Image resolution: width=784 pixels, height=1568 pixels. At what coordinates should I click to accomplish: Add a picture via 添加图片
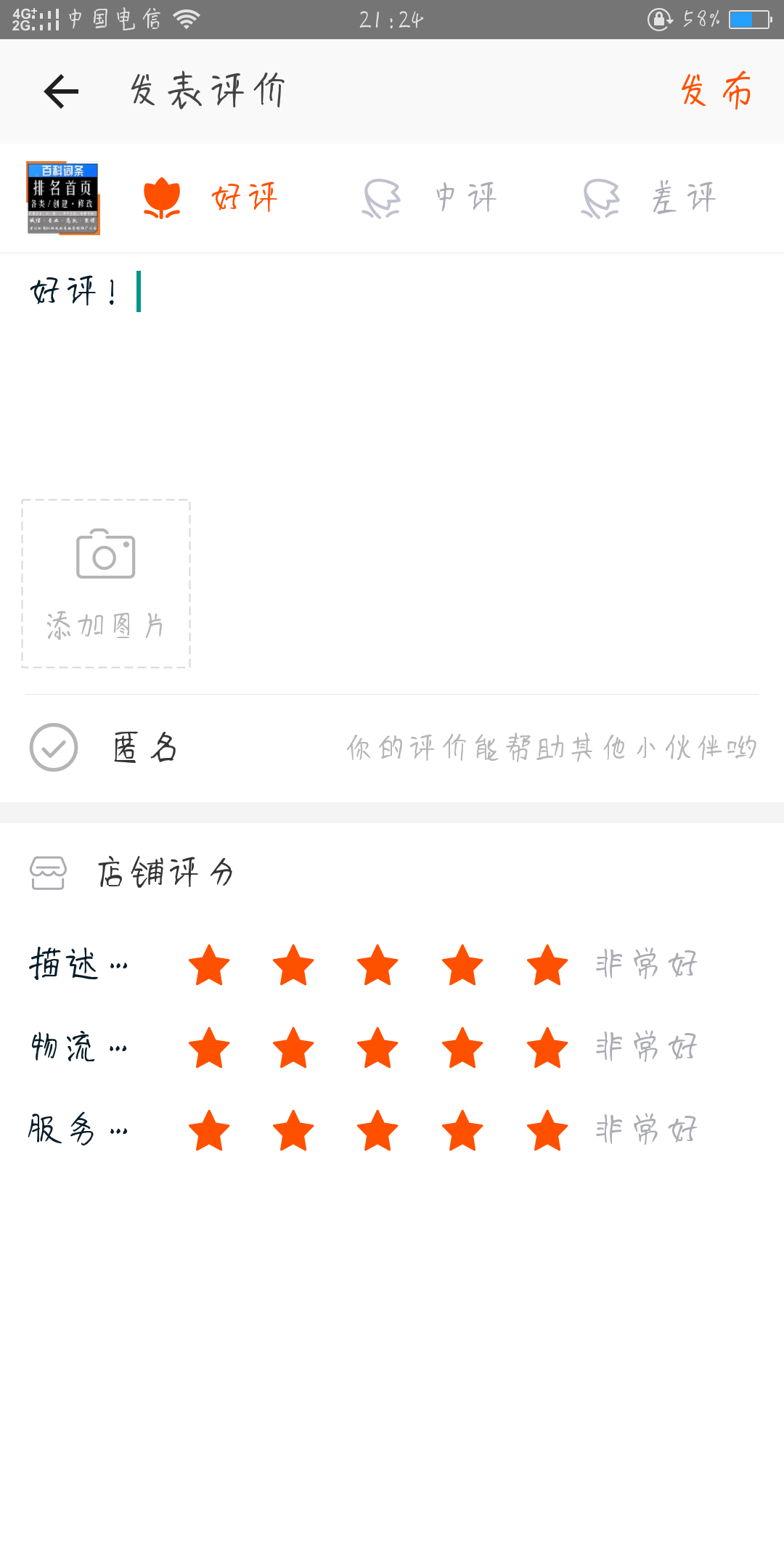click(x=106, y=584)
